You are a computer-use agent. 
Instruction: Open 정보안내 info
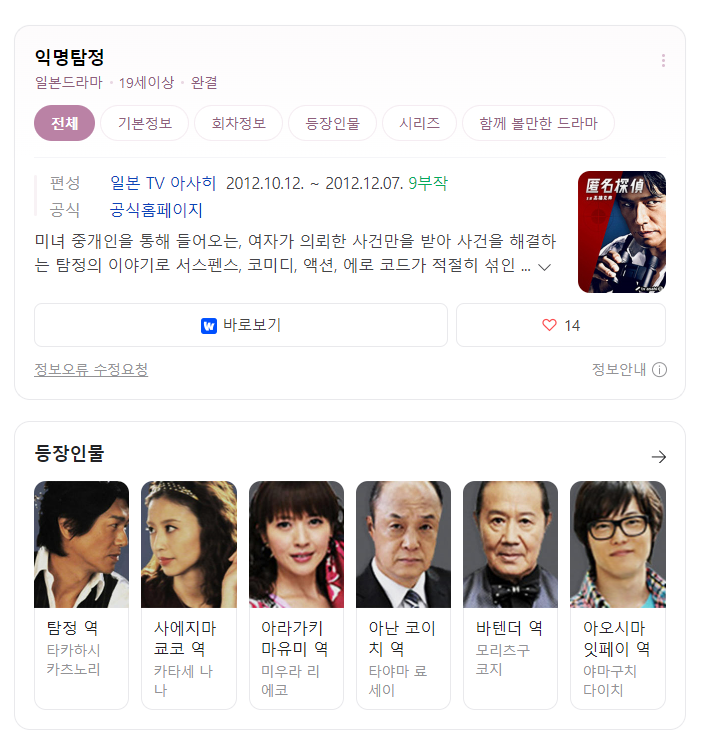pyautogui.click(x=629, y=370)
